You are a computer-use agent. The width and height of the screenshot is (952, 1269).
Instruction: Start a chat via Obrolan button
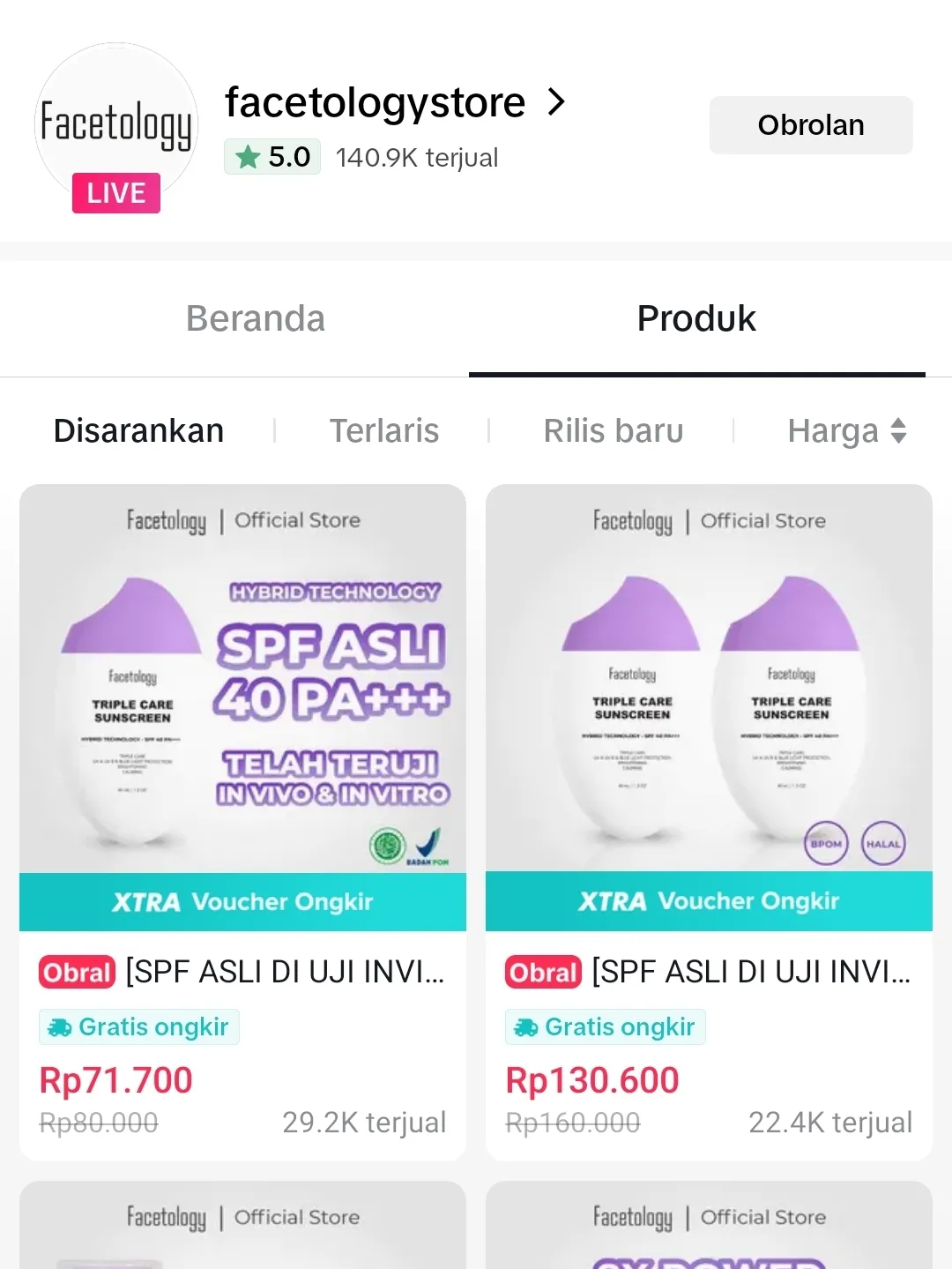point(810,125)
